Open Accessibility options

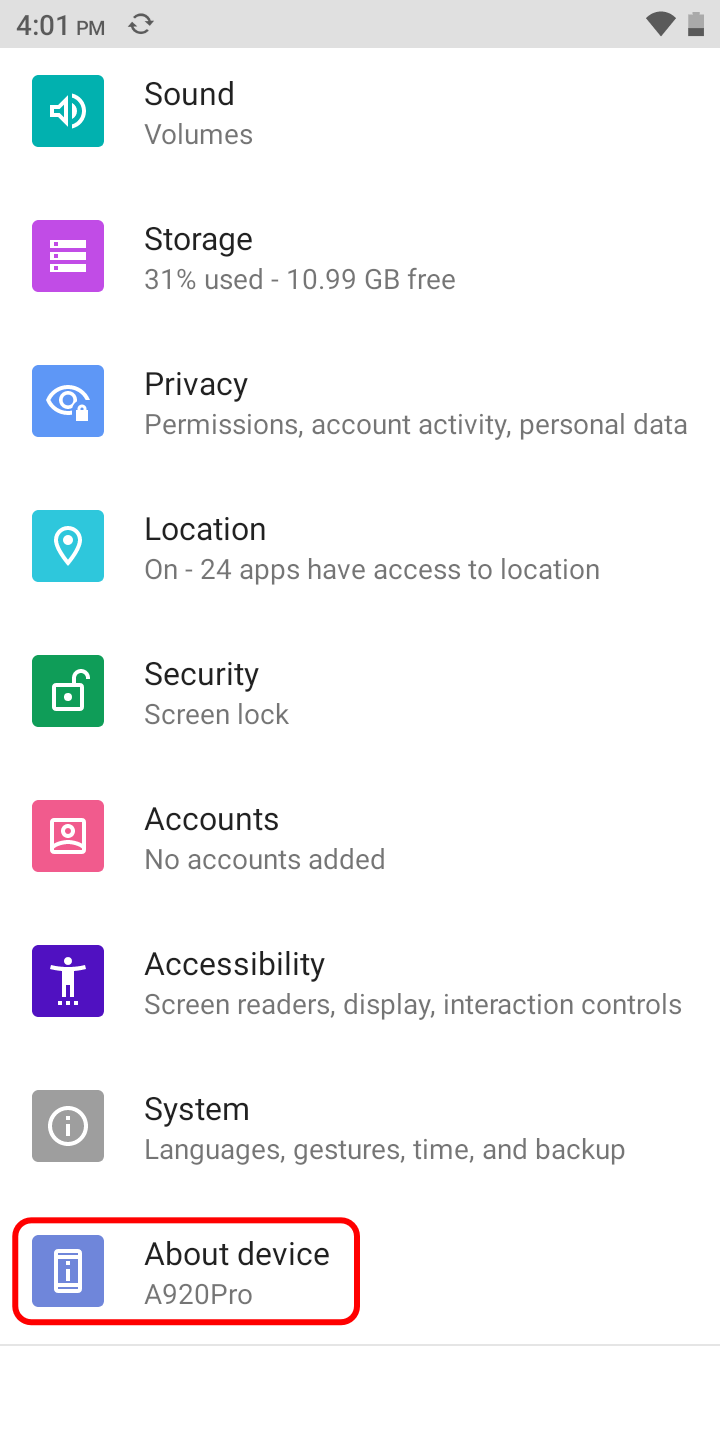[x=360, y=981]
